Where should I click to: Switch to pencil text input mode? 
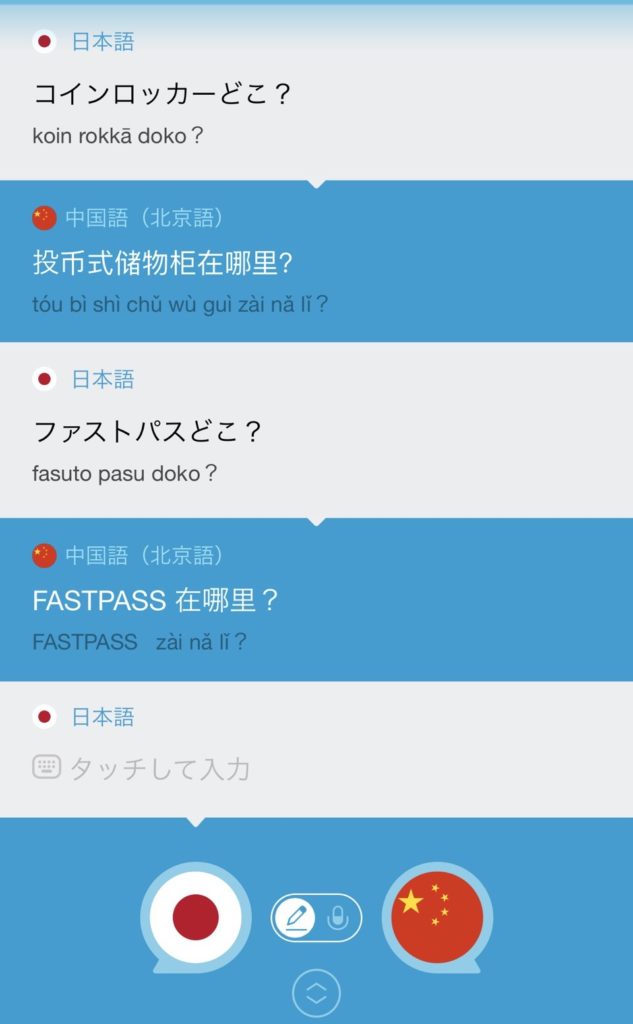[x=295, y=918]
